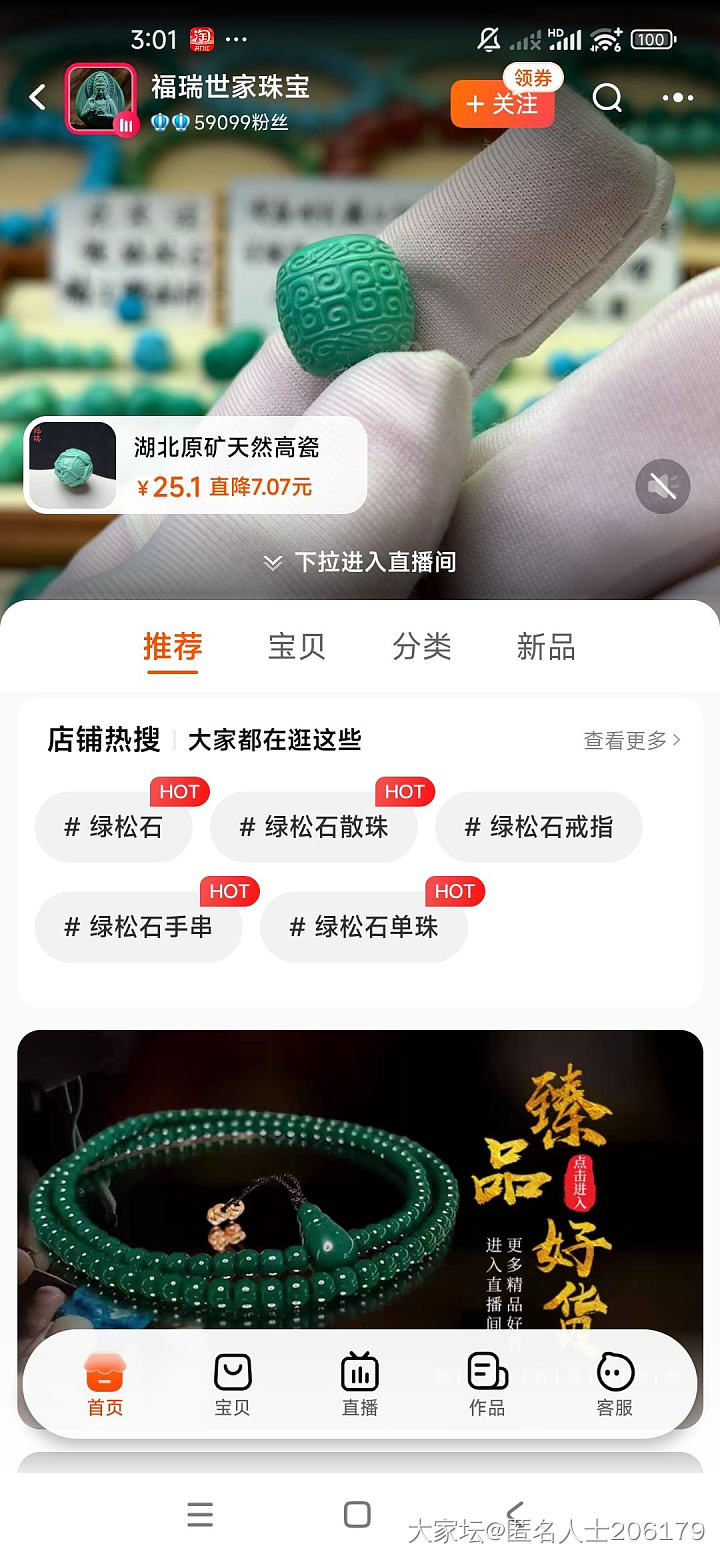The image size is (720, 1560).
Task: Search inside this shop
Action: click(607, 98)
